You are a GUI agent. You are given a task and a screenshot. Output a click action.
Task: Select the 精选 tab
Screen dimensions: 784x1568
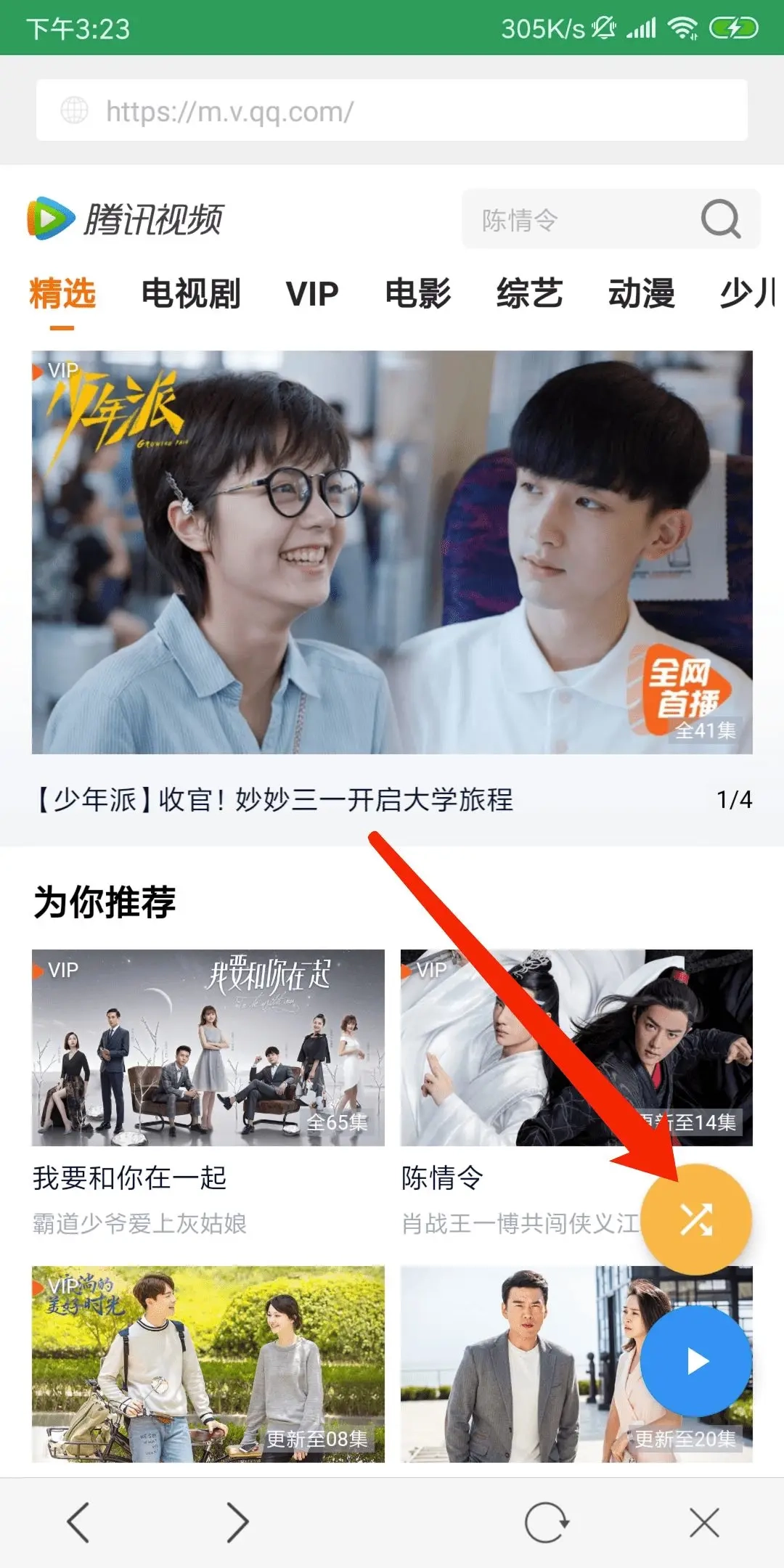62,294
